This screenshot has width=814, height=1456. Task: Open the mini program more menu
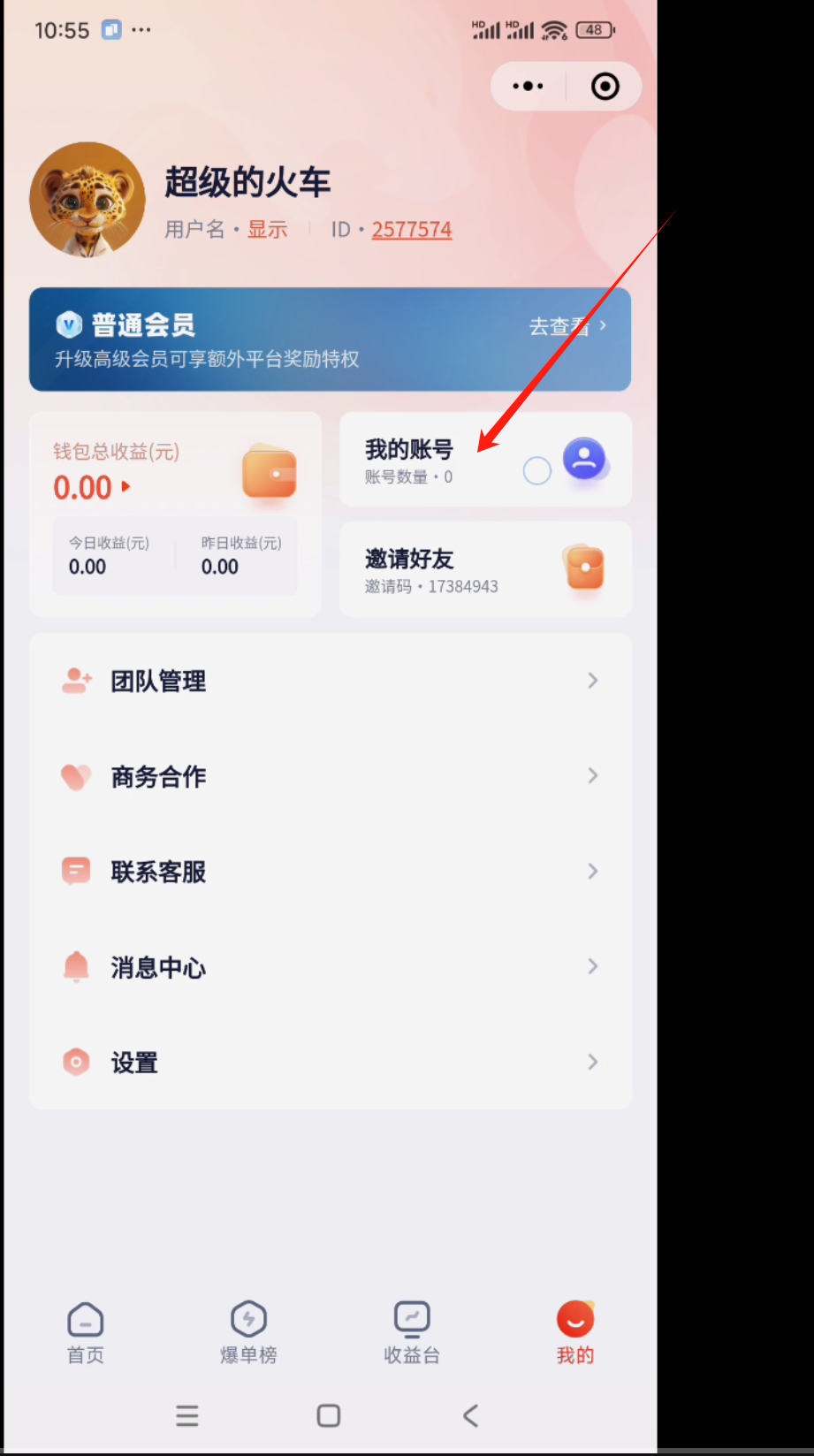click(529, 87)
